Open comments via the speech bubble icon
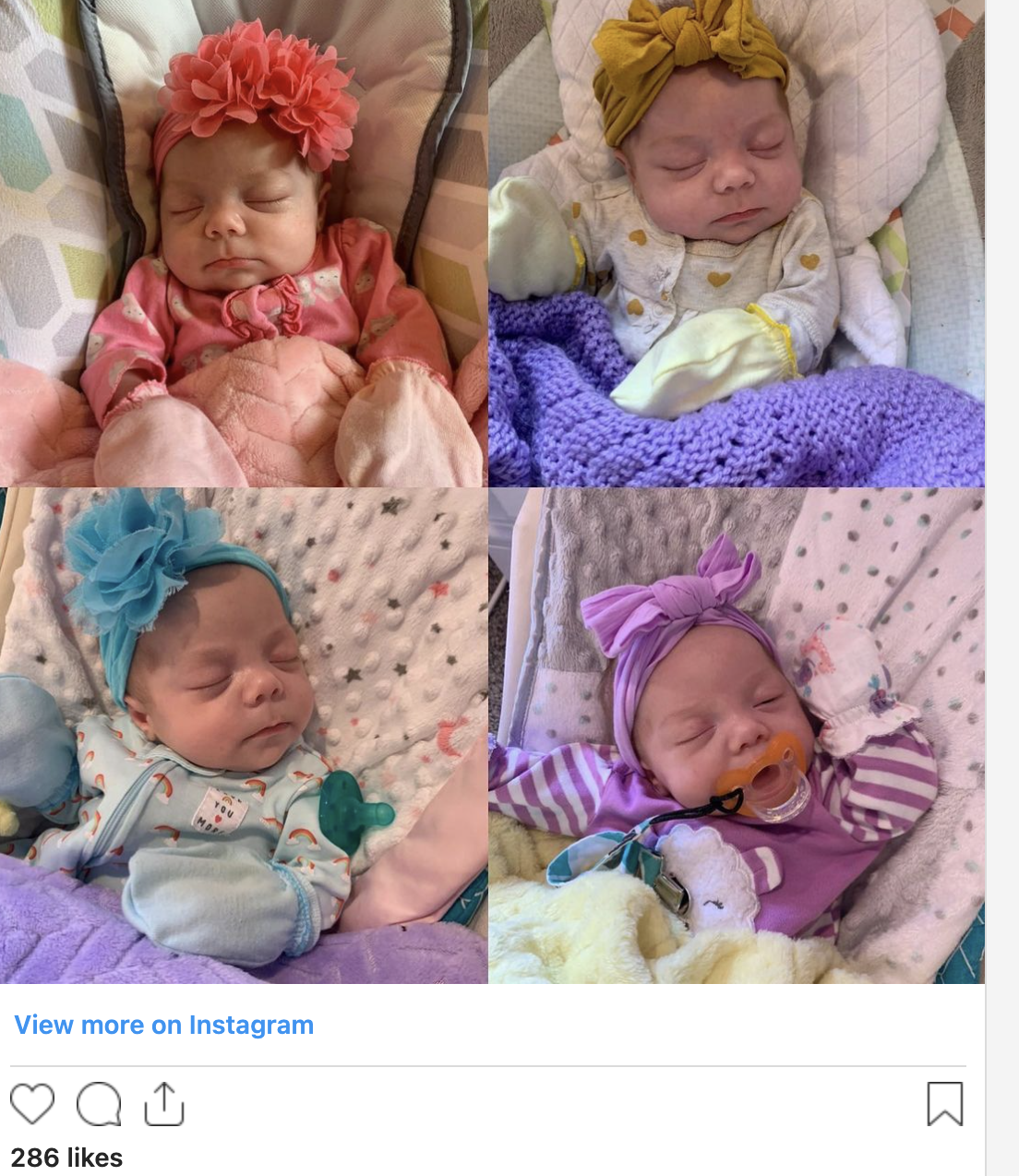 99,1104
